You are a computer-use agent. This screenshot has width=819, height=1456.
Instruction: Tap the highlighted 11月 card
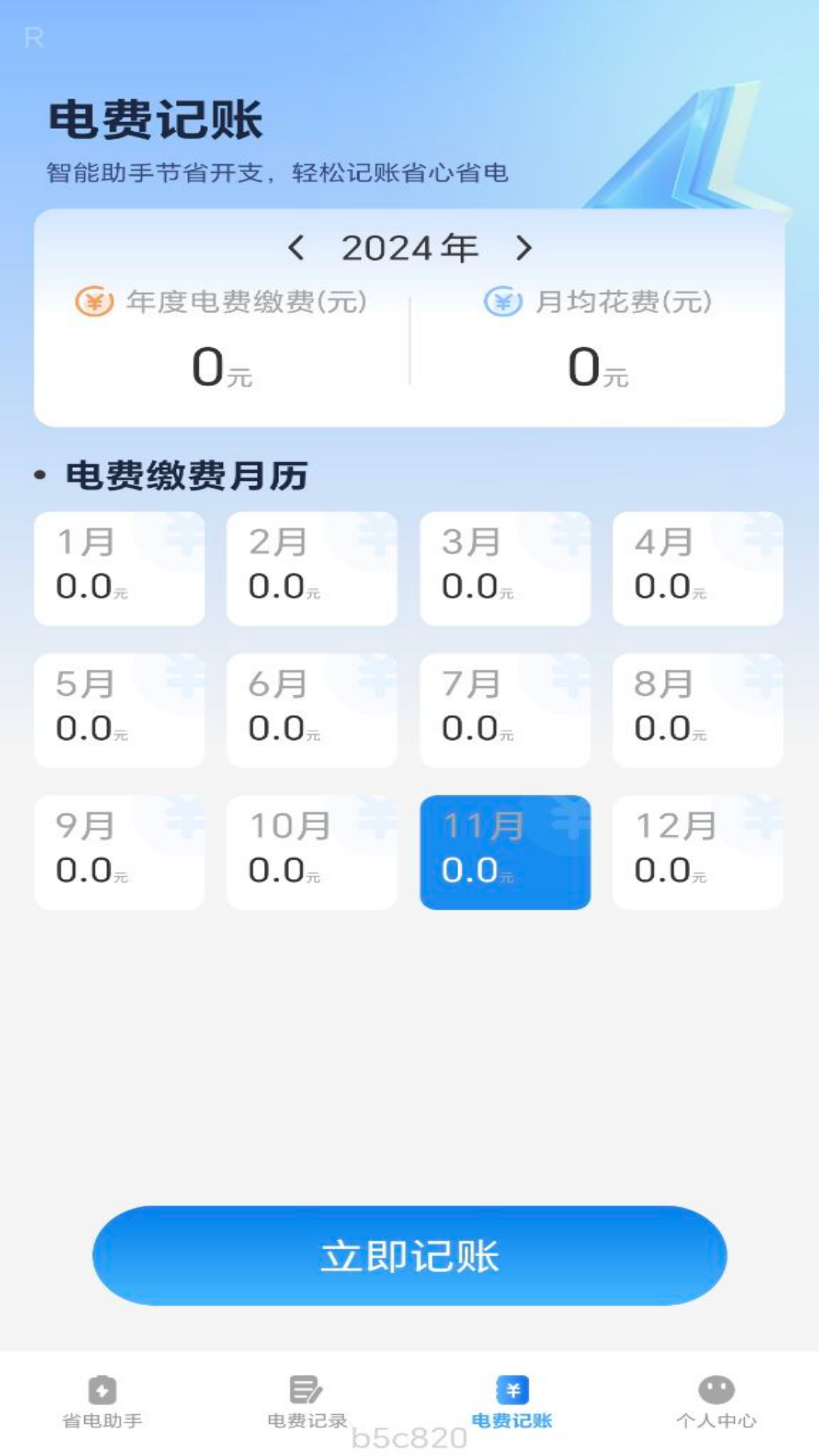click(505, 852)
